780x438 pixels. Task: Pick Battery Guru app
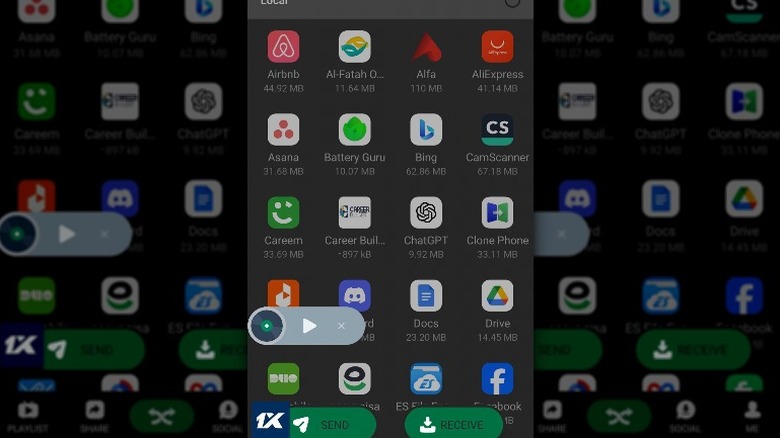(x=354, y=130)
